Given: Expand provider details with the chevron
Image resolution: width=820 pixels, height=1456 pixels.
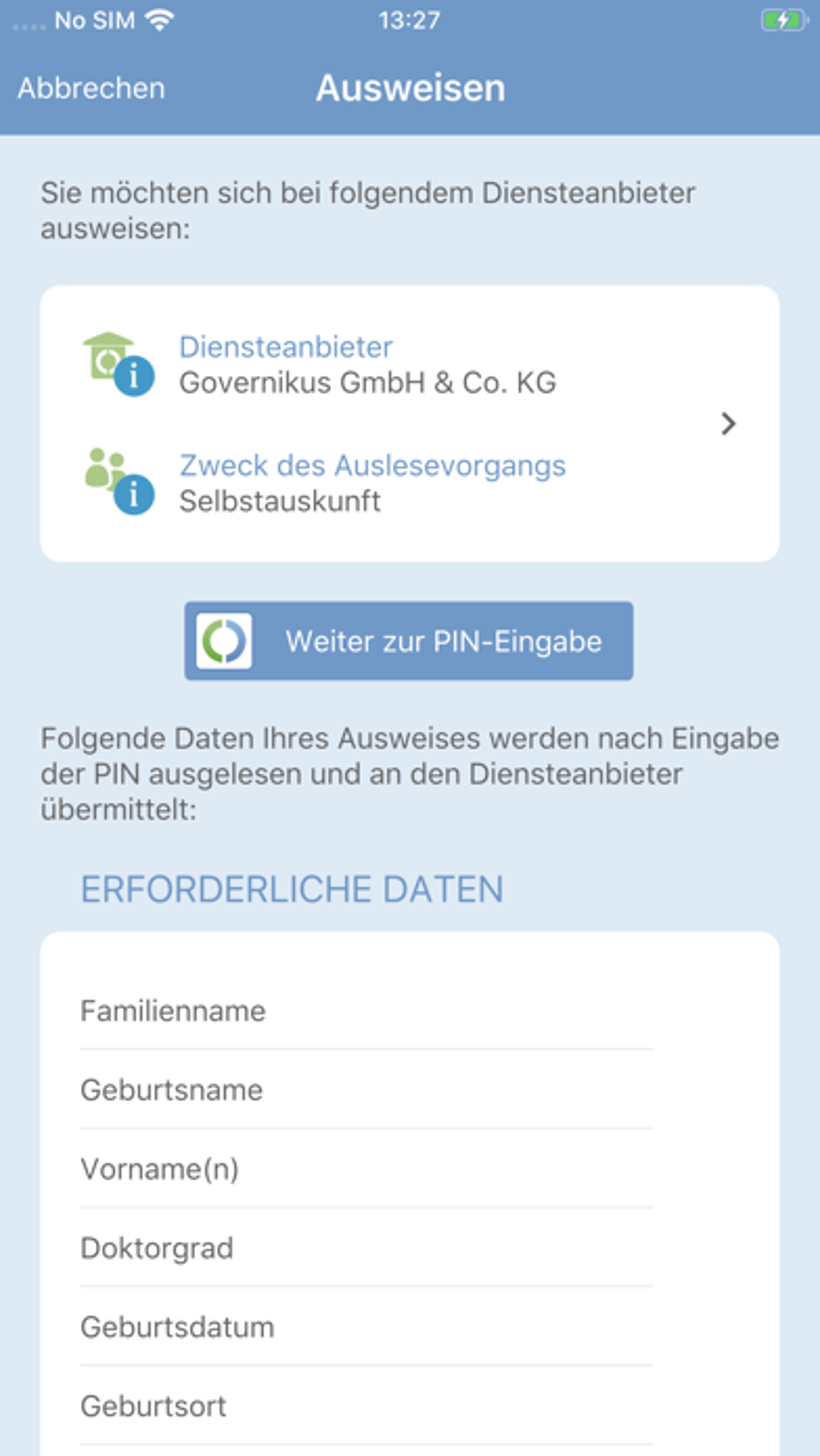Looking at the screenshot, I should pyautogui.click(x=729, y=424).
